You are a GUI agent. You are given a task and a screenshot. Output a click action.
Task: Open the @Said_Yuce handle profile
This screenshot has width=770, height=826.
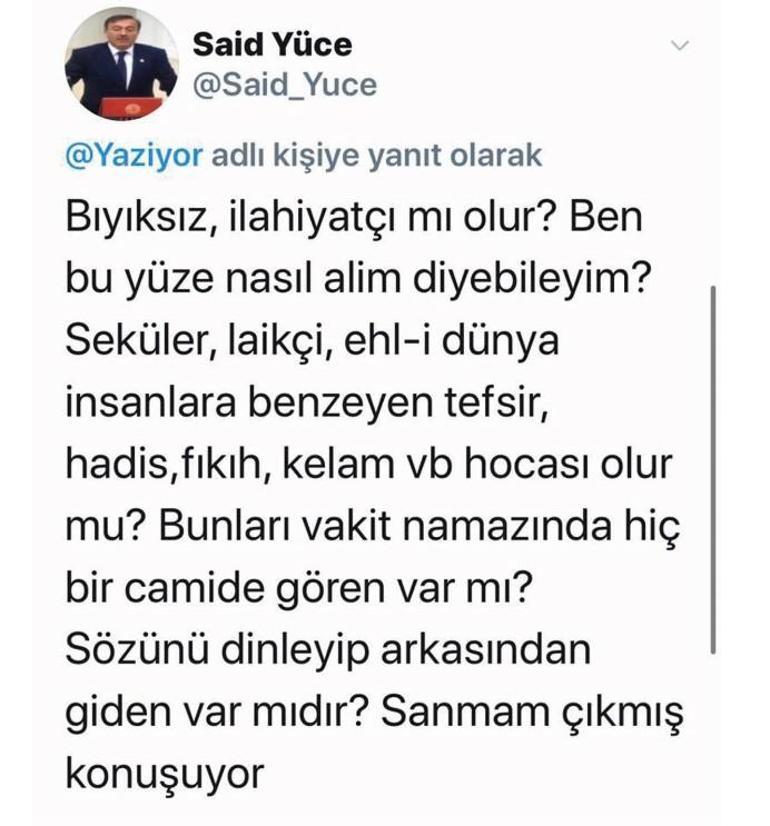[284, 86]
